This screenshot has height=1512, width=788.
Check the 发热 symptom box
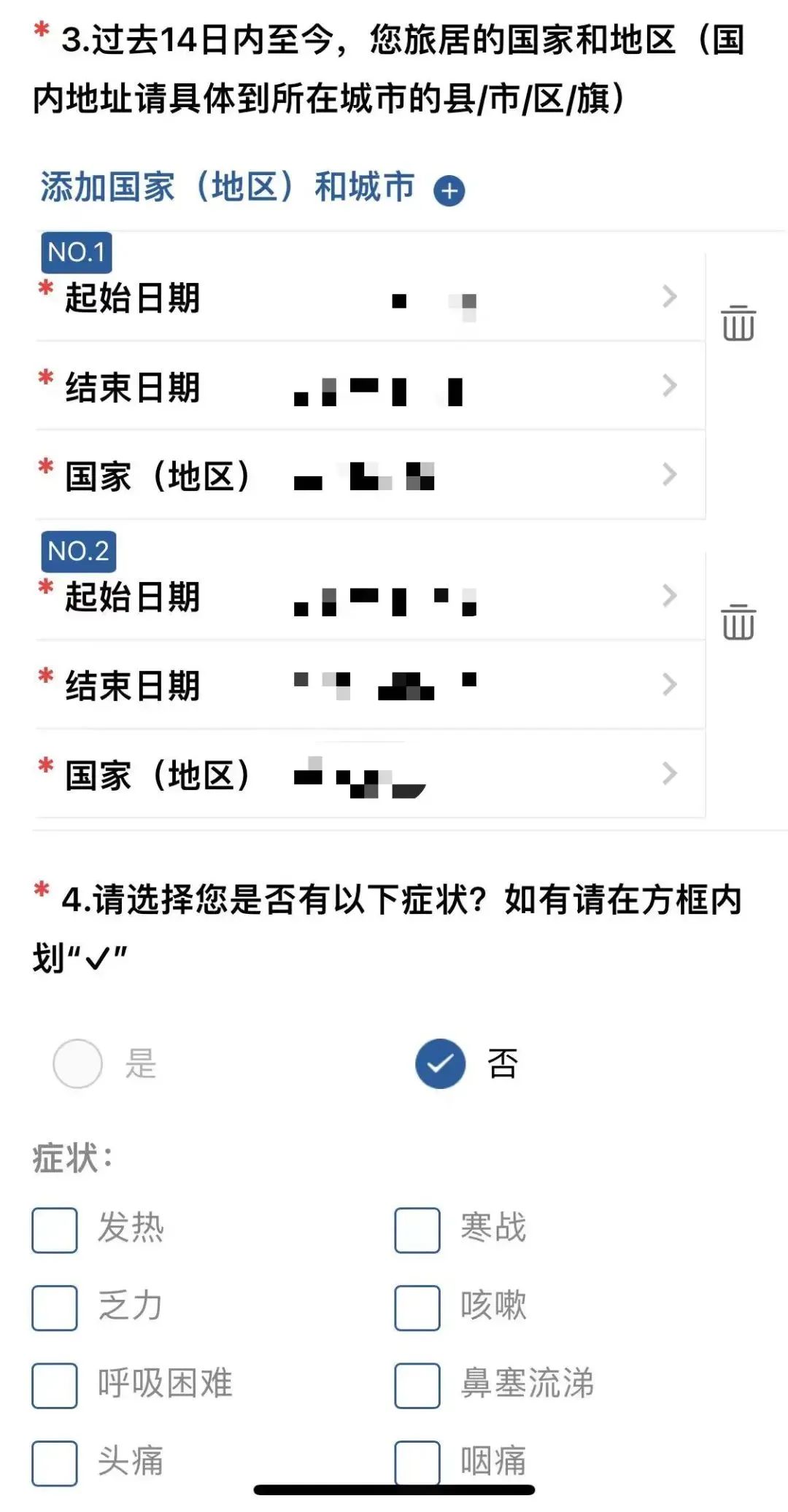[x=55, y=1230]
